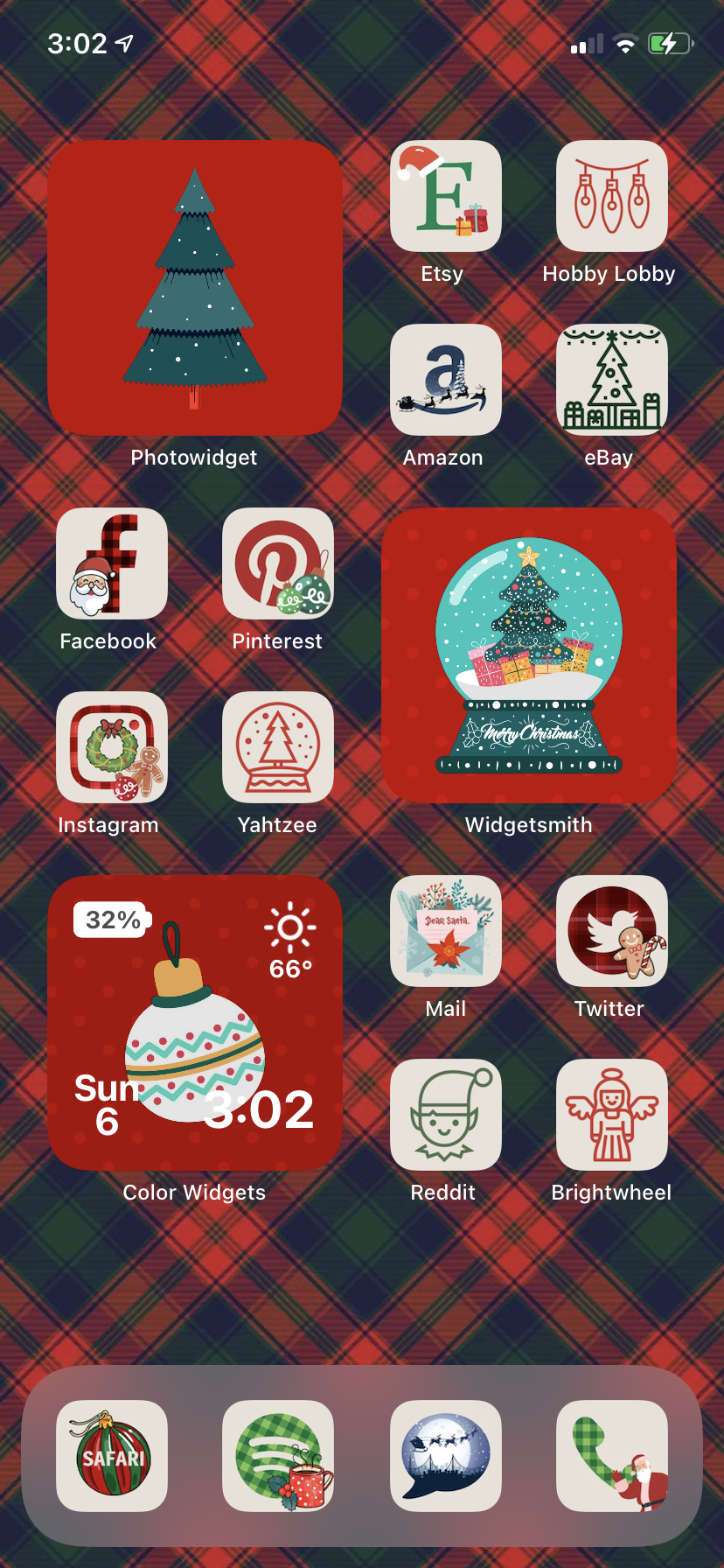The image size is (724, 1568).
Task: Launch Pinterest
Action: [x=278, y=563]
